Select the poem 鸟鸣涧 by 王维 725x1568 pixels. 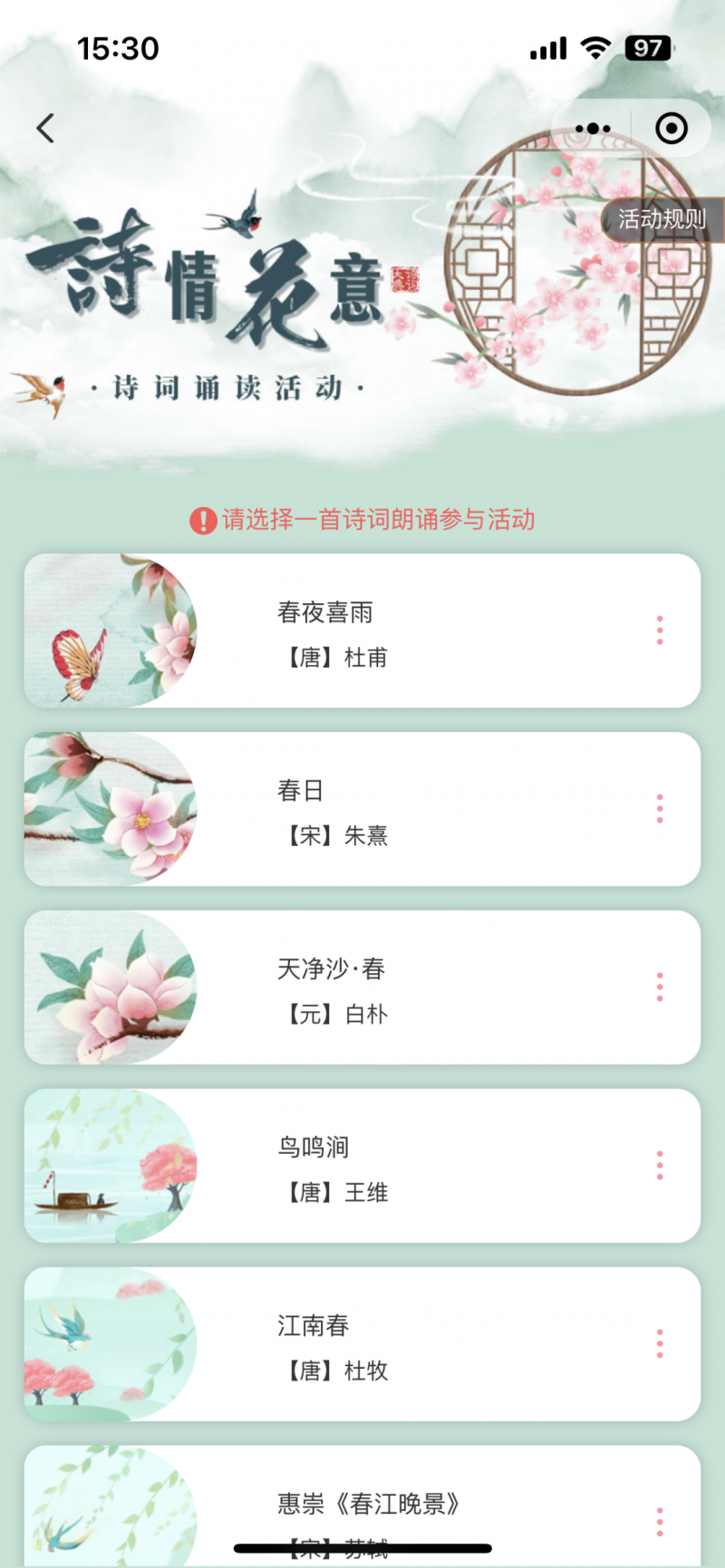[362, 1166]
